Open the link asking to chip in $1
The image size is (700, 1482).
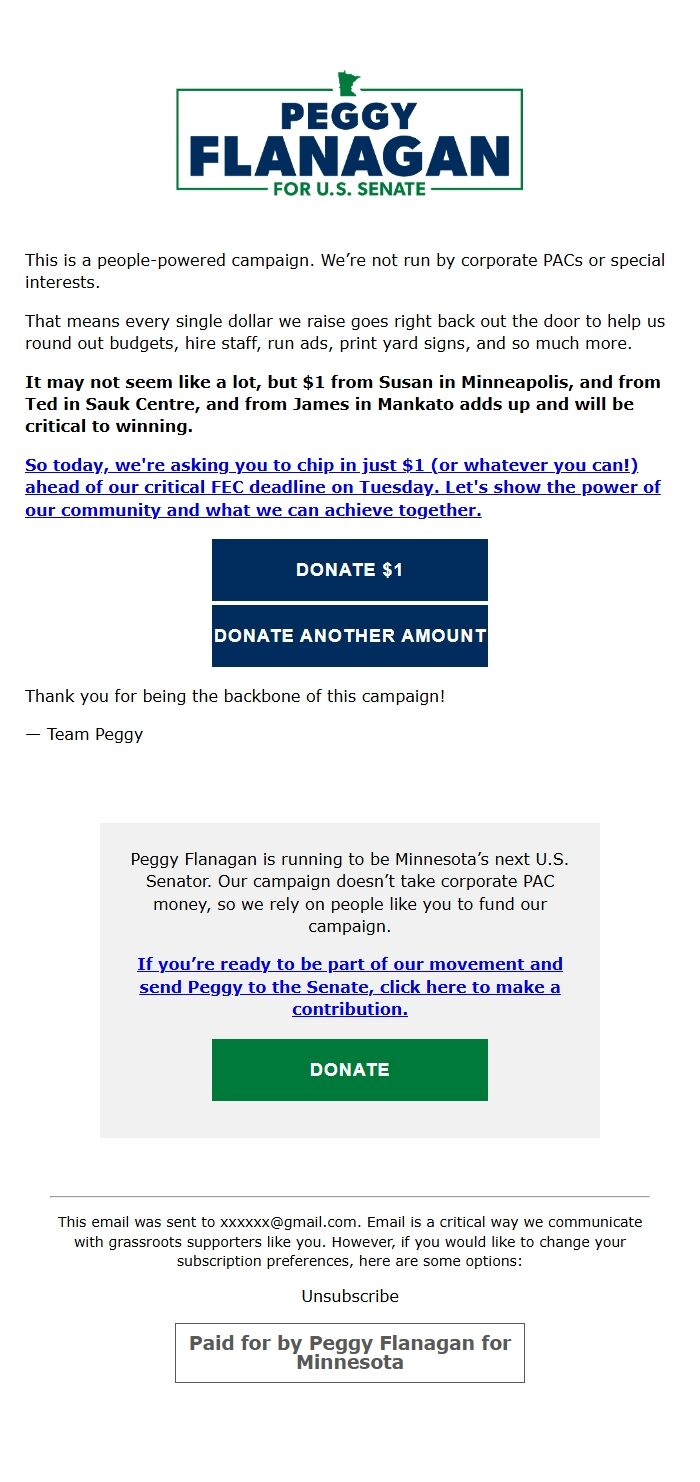tap(342, 488)
